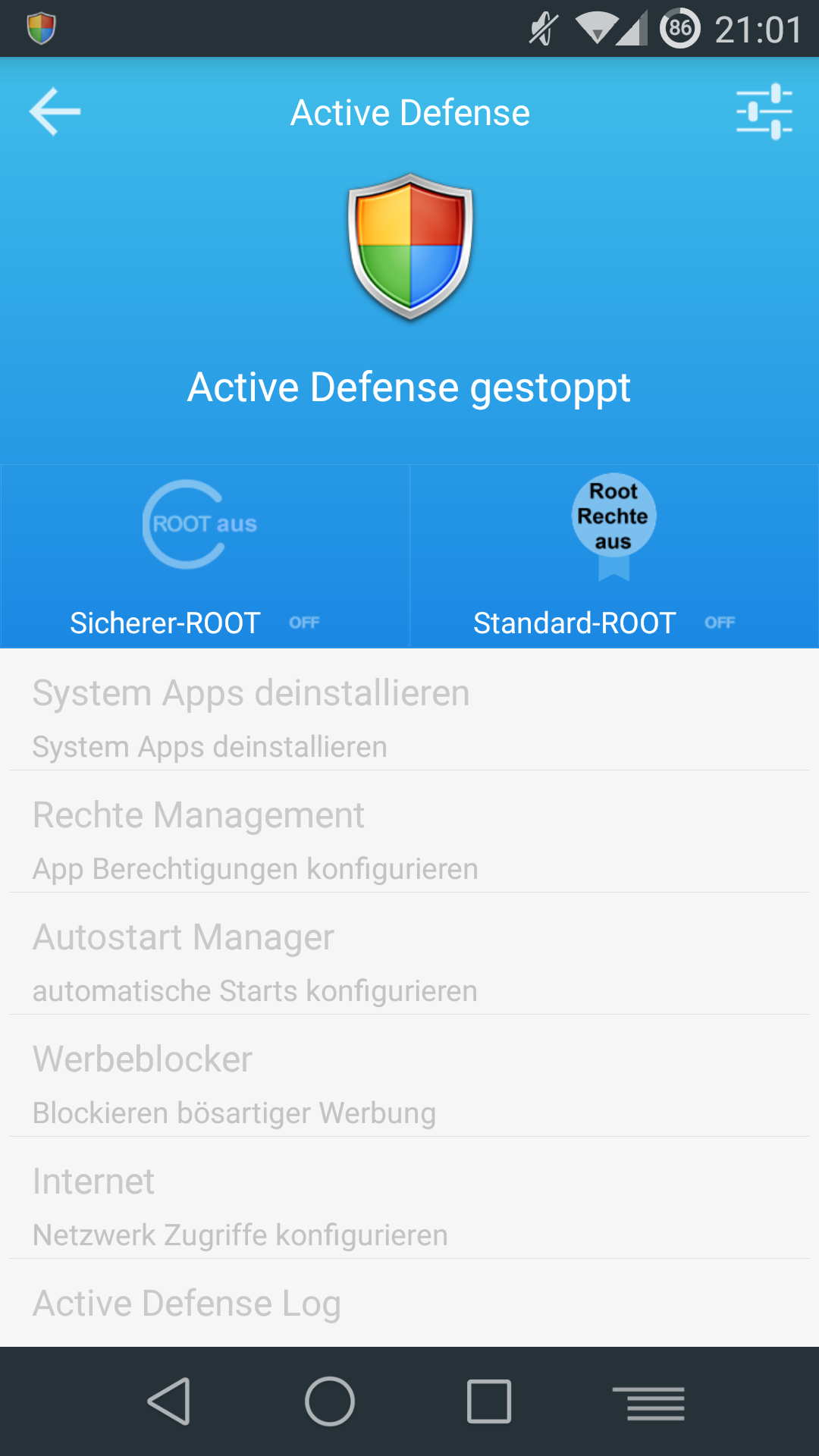
Task: Open Active Defense Log
Action: point(409,1304)
